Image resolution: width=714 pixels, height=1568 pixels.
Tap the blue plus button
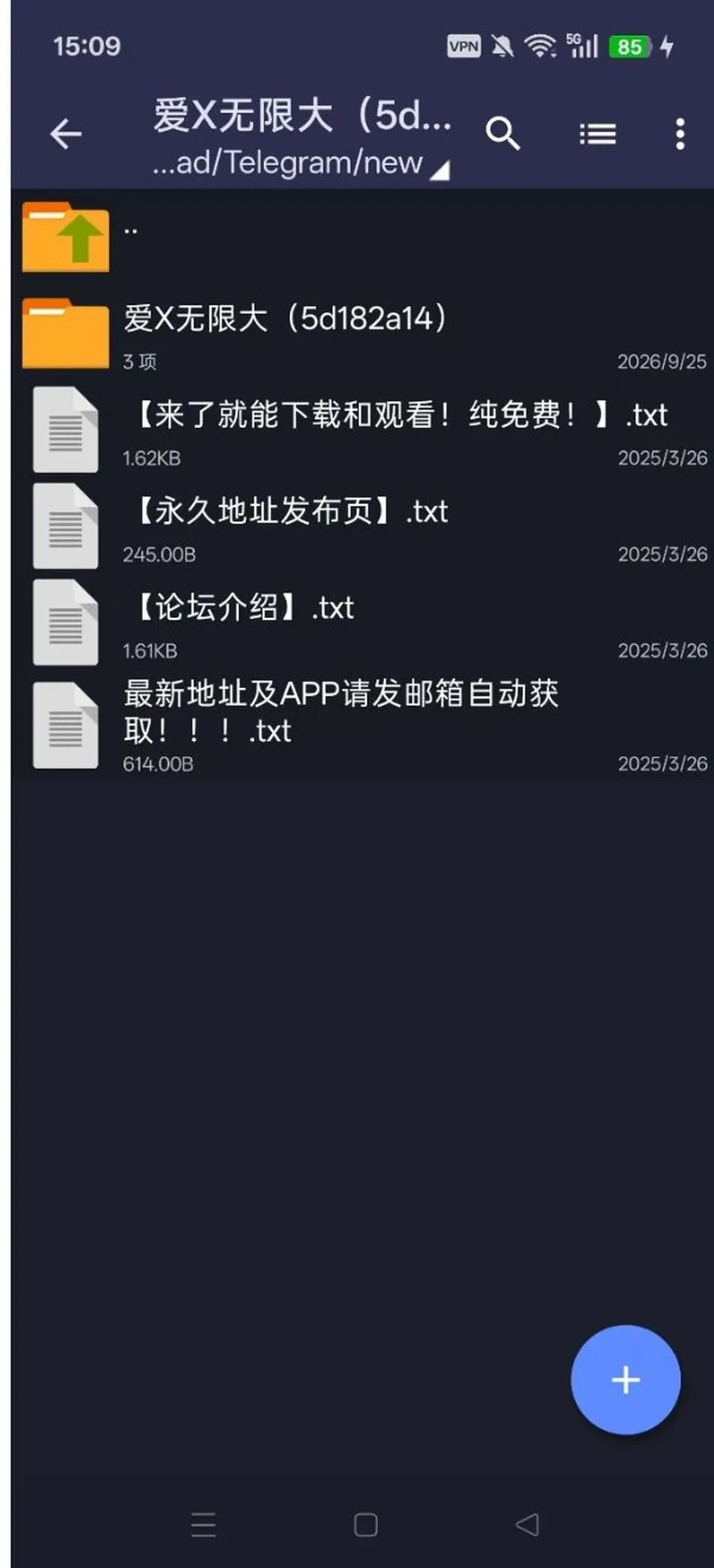pos(625,1380)
